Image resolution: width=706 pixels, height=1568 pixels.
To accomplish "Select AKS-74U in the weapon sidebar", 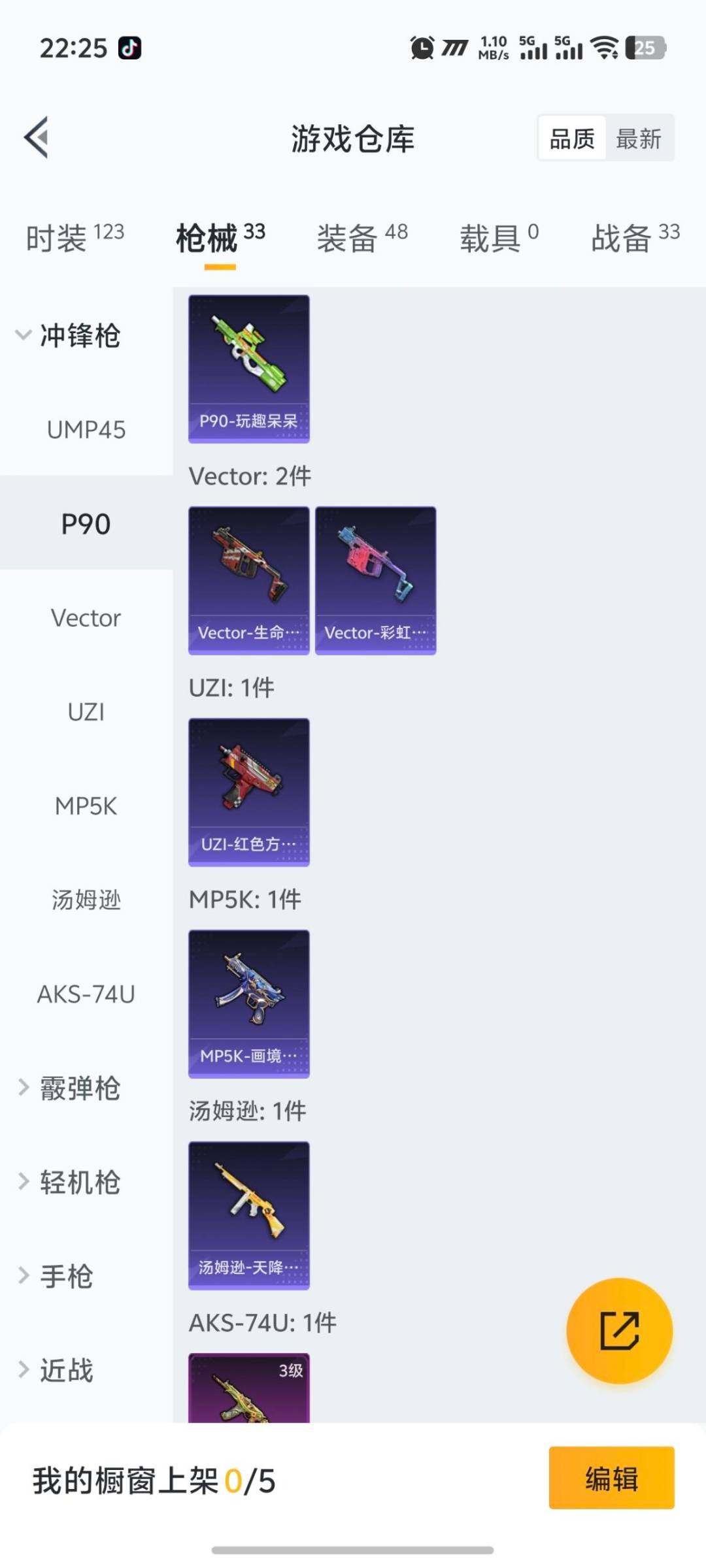I will pos(86,994).
